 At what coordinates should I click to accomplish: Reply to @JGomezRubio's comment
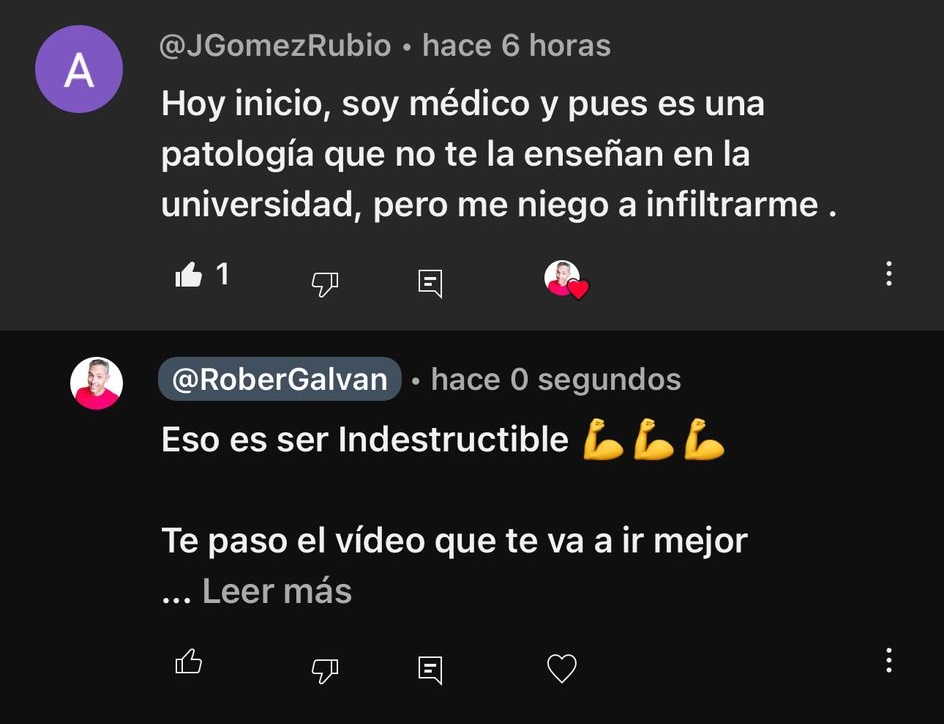(430, 284)
